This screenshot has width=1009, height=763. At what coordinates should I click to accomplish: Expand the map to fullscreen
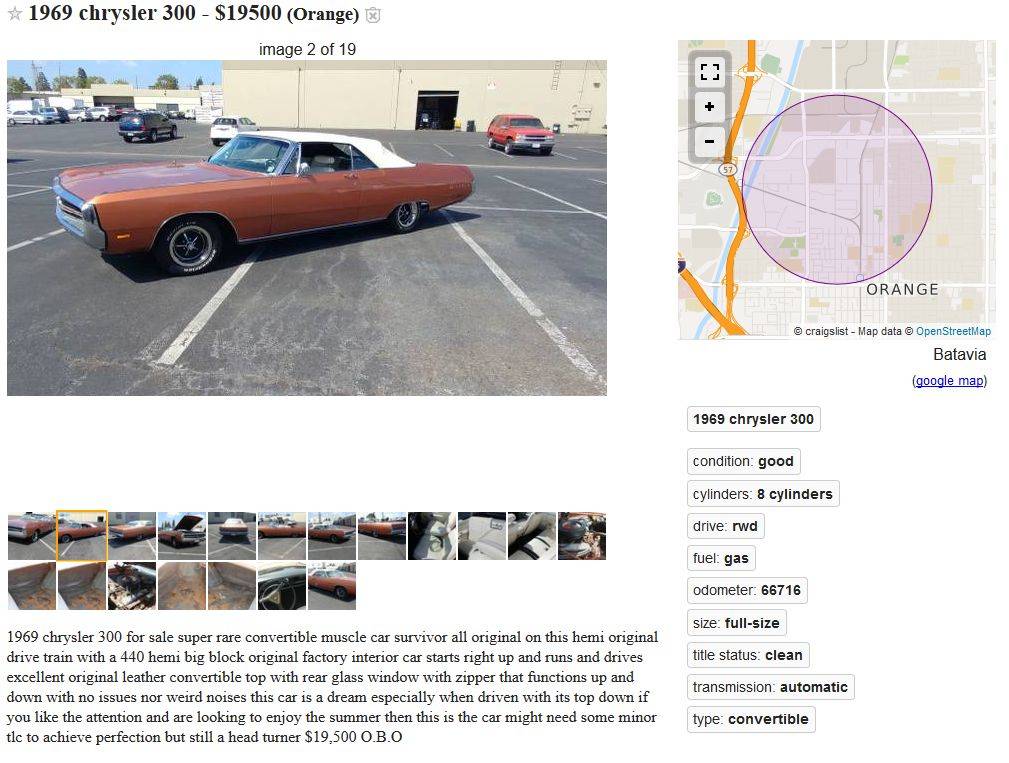(x=709, y=72)
